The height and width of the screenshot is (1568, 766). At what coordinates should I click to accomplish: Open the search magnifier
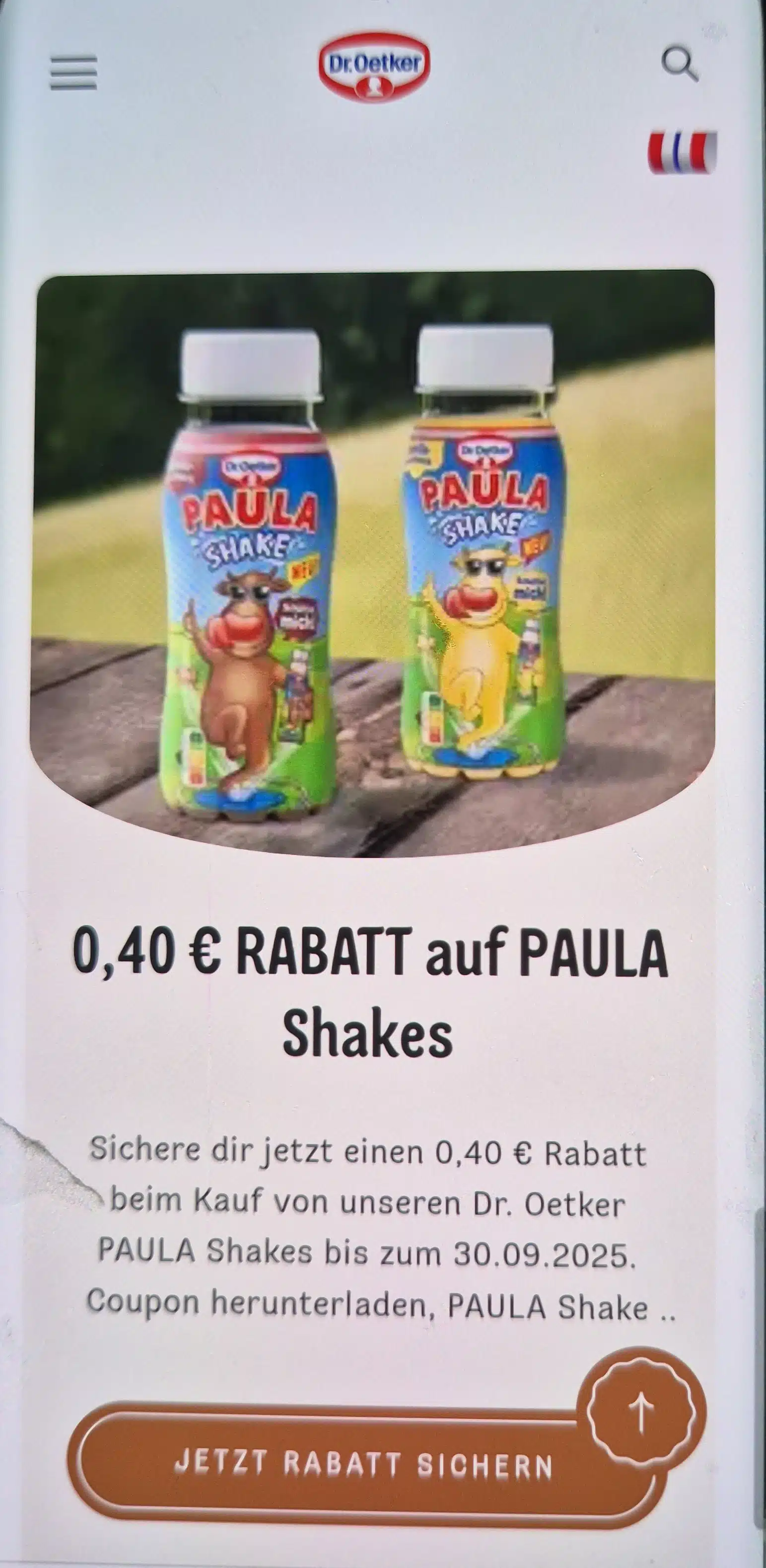(x=679, y=64)
